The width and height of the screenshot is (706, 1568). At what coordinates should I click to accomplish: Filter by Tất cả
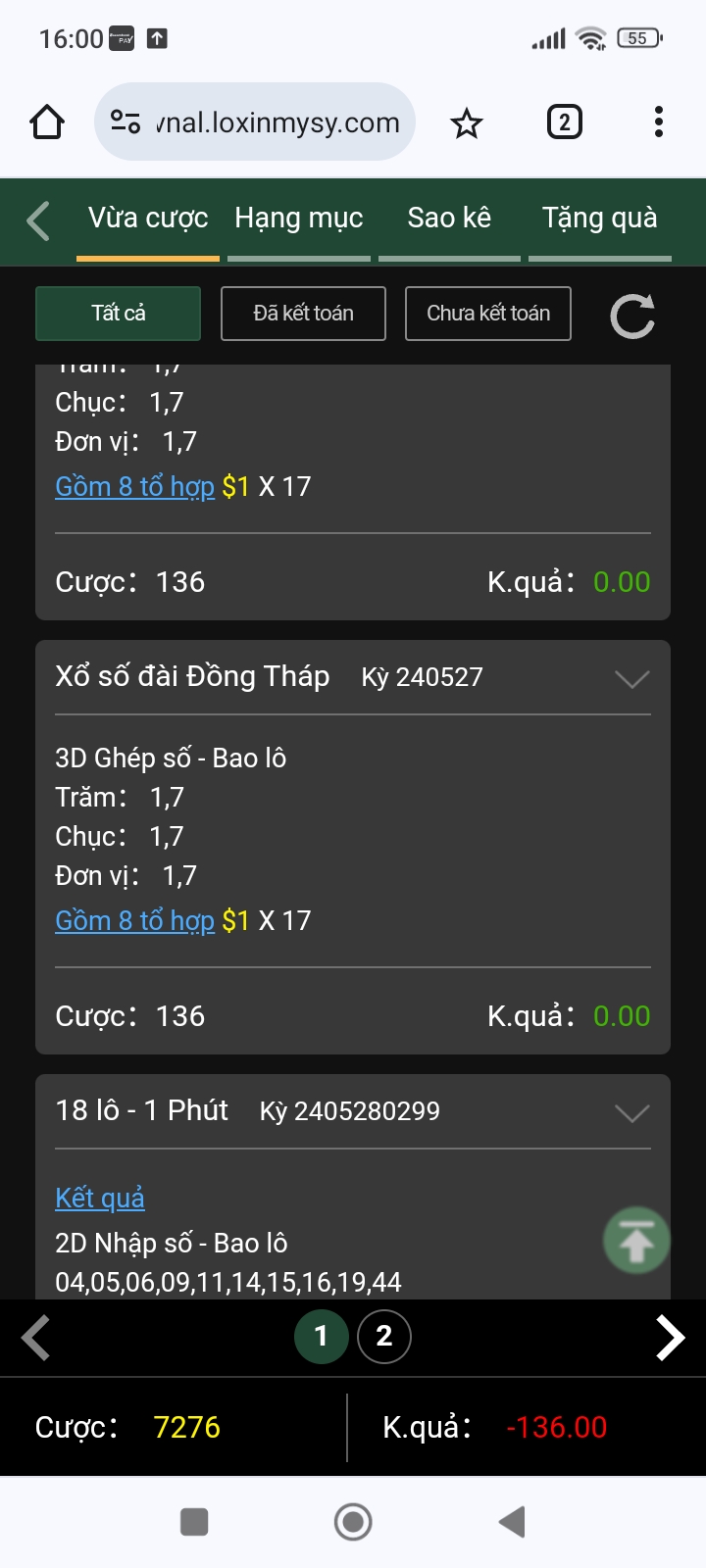tap(119, 314)
